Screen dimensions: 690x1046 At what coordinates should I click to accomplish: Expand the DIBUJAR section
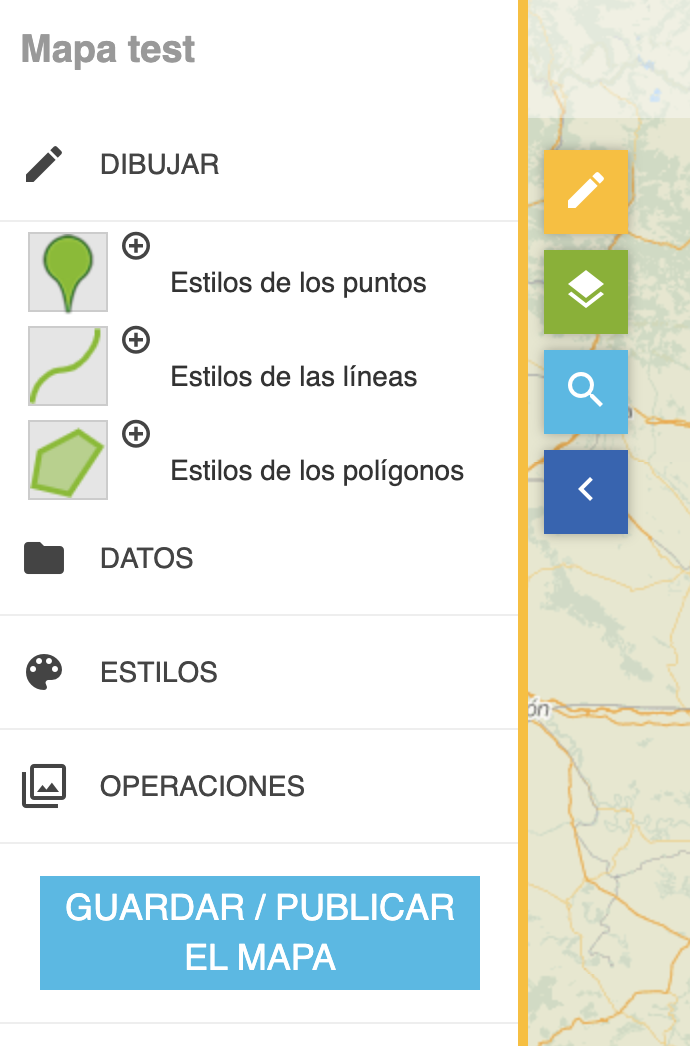[x=159, y=164]
